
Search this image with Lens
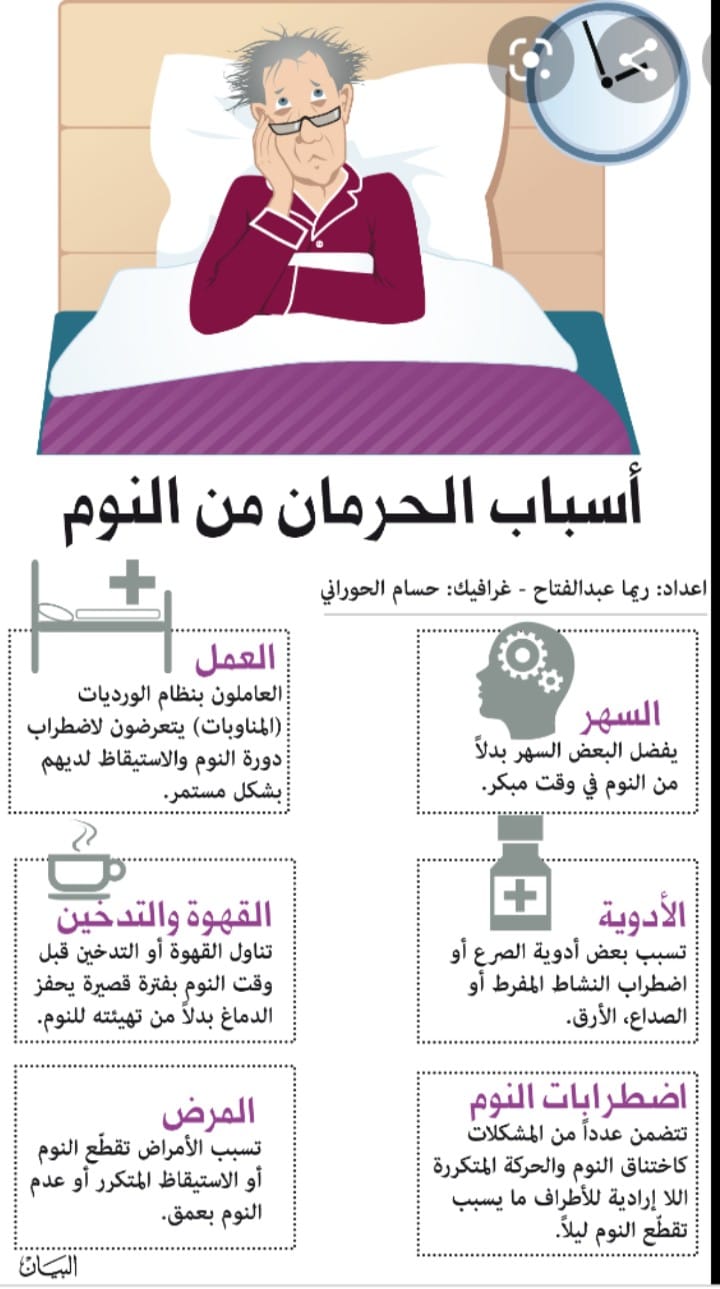coord(530,59)
